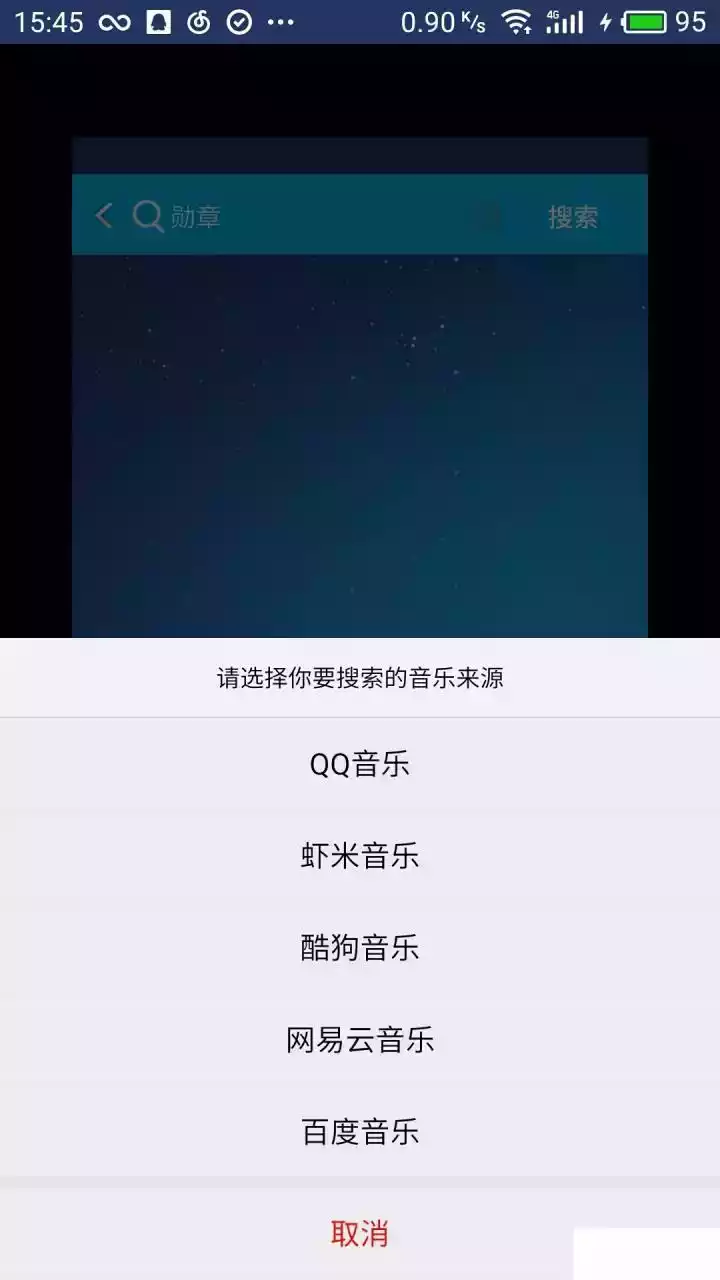This screenshot has width=720, height=1280.
Task: Pick 酷狗音乐 as the search source
Action: 360,948
